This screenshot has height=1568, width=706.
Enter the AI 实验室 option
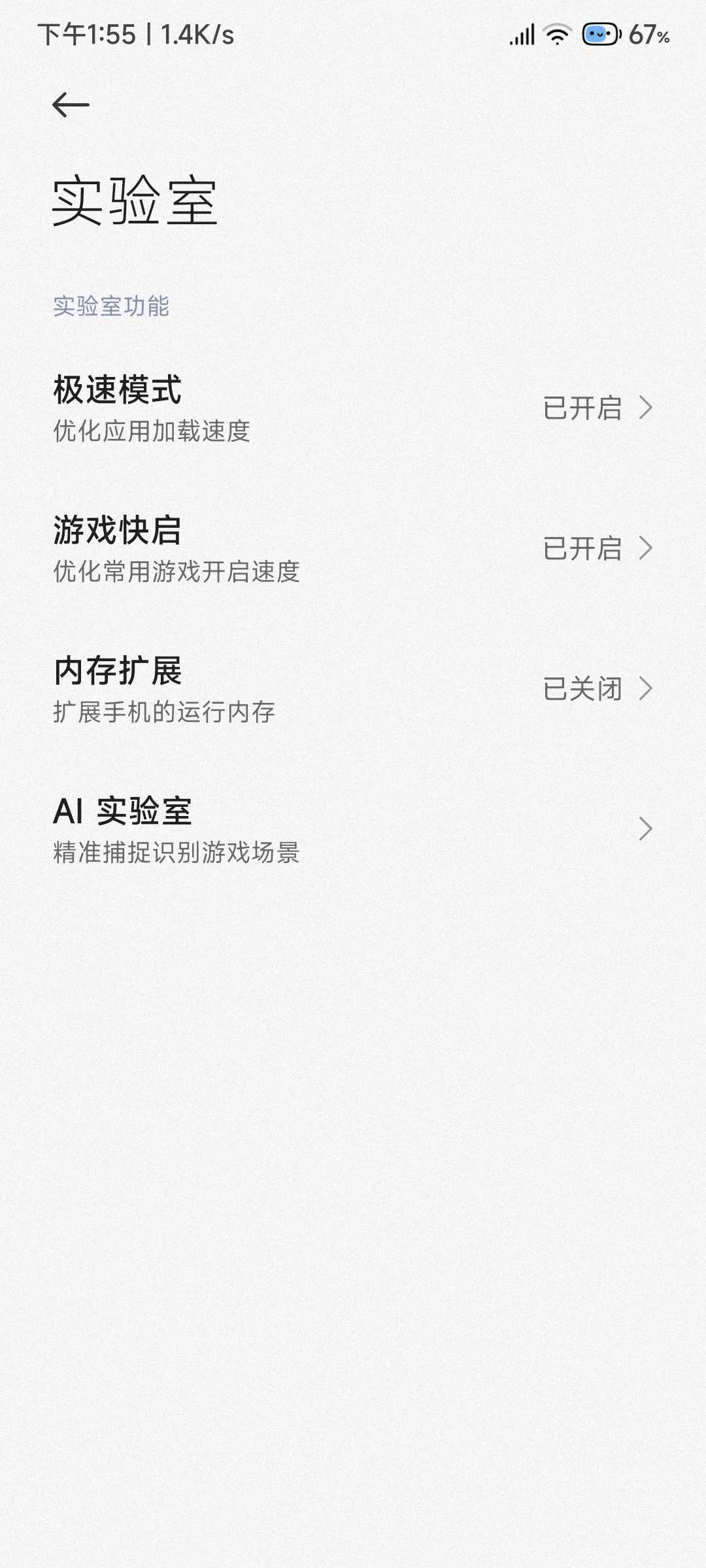tap(353, 830)
